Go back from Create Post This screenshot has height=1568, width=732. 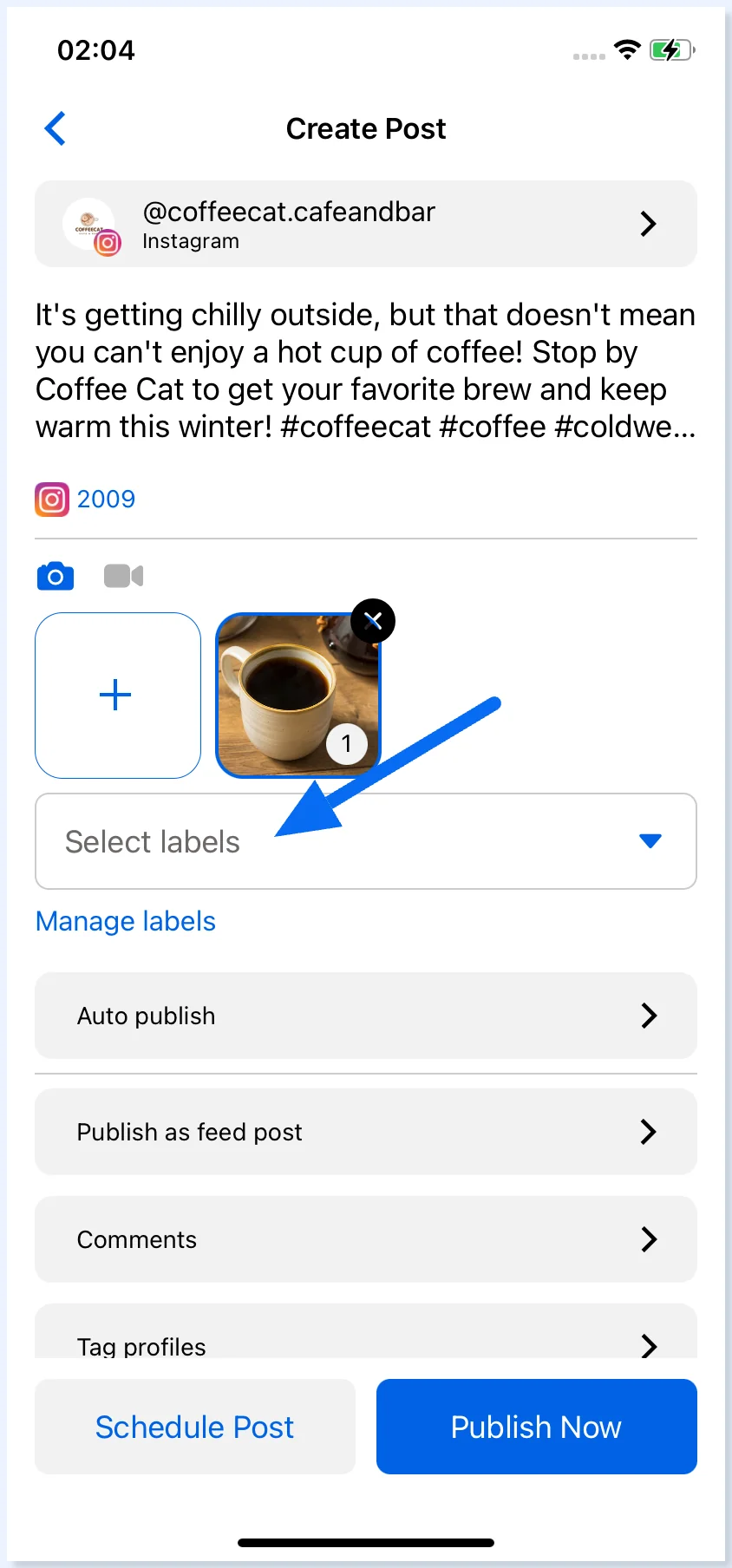56,129
